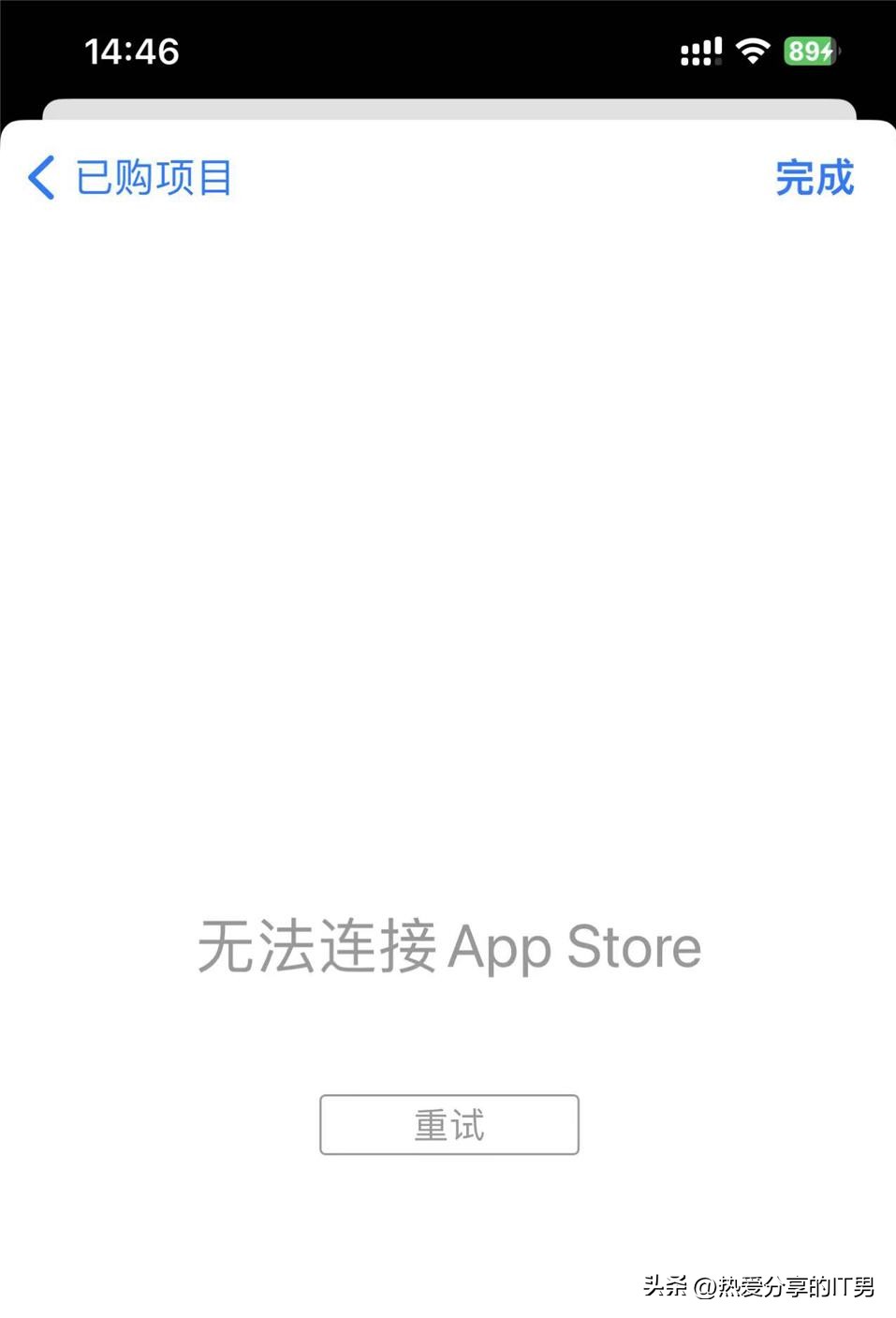Tap the 无法连接 App Store message
The image size is (896, 1318).
pyautogui.click(x=448, y=946)
